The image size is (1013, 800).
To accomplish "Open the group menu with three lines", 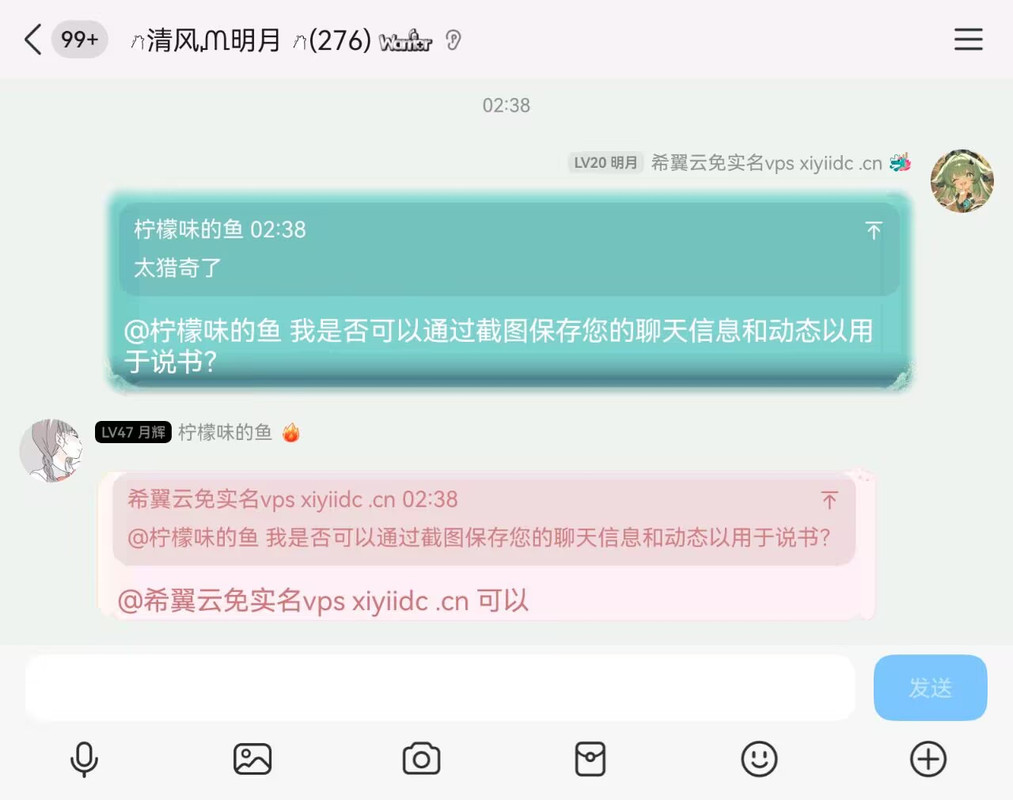I will pos(967,40).
